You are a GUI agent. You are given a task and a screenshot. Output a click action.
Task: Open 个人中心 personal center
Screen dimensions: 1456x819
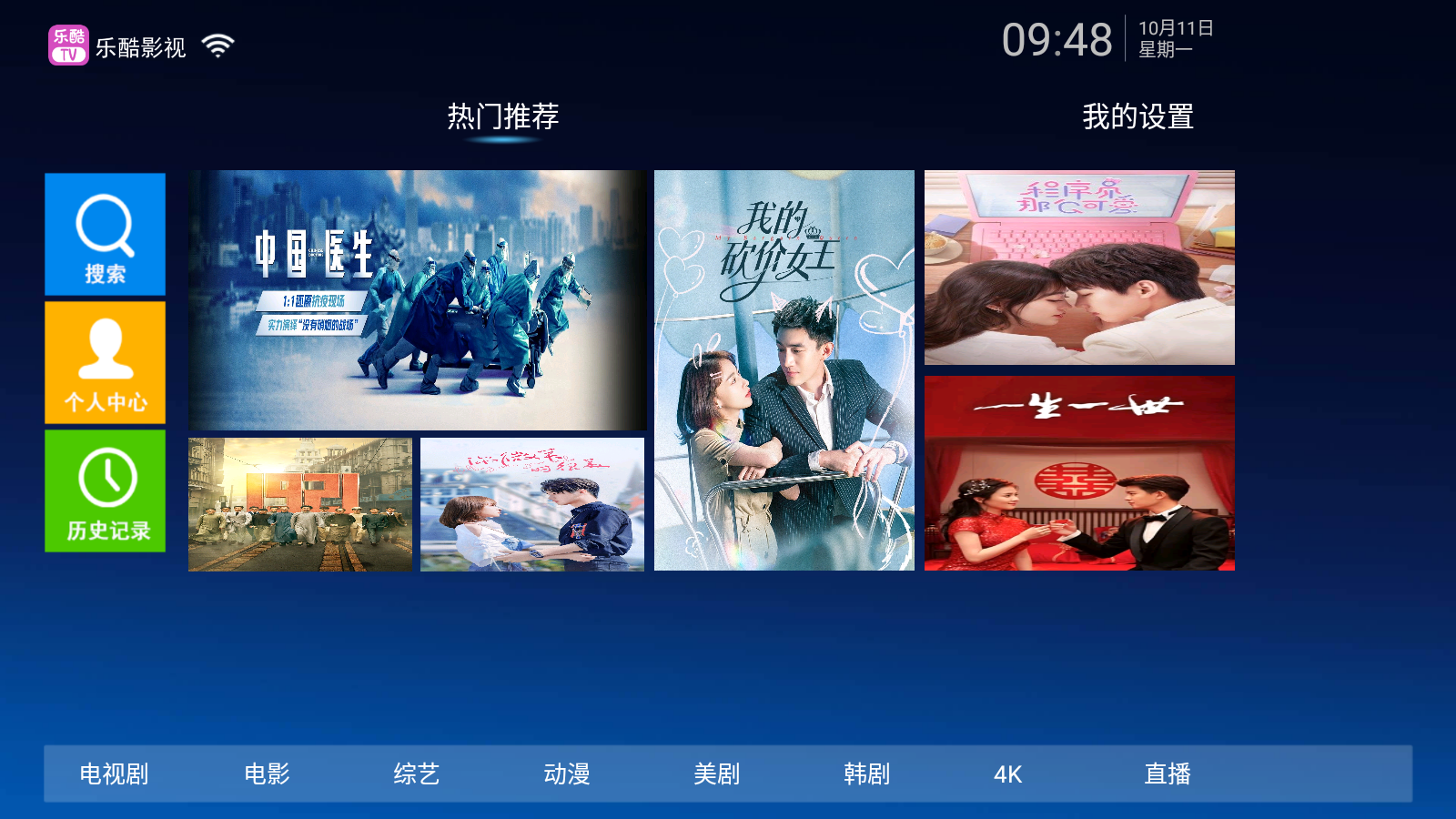tap(105, 362)
